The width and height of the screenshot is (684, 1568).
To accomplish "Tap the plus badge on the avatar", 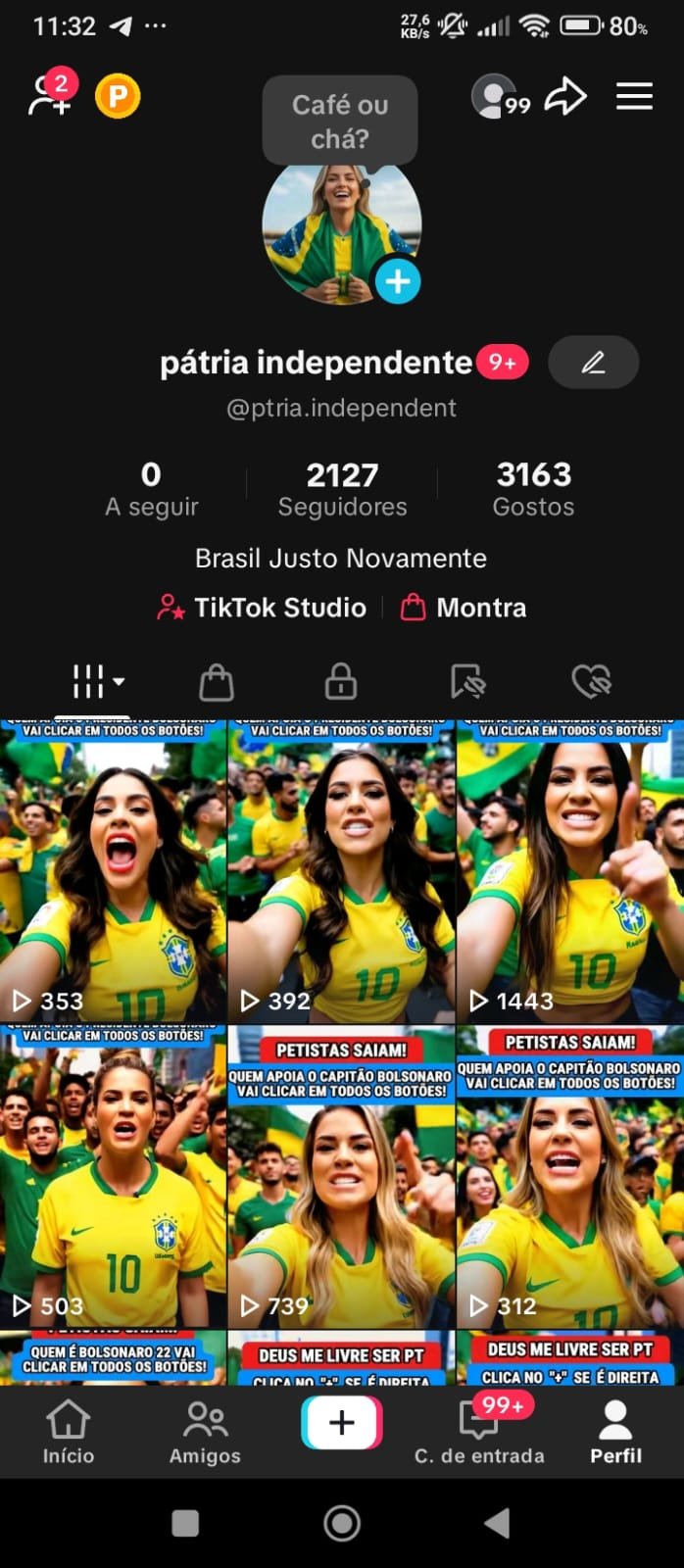I will (398, 281).
